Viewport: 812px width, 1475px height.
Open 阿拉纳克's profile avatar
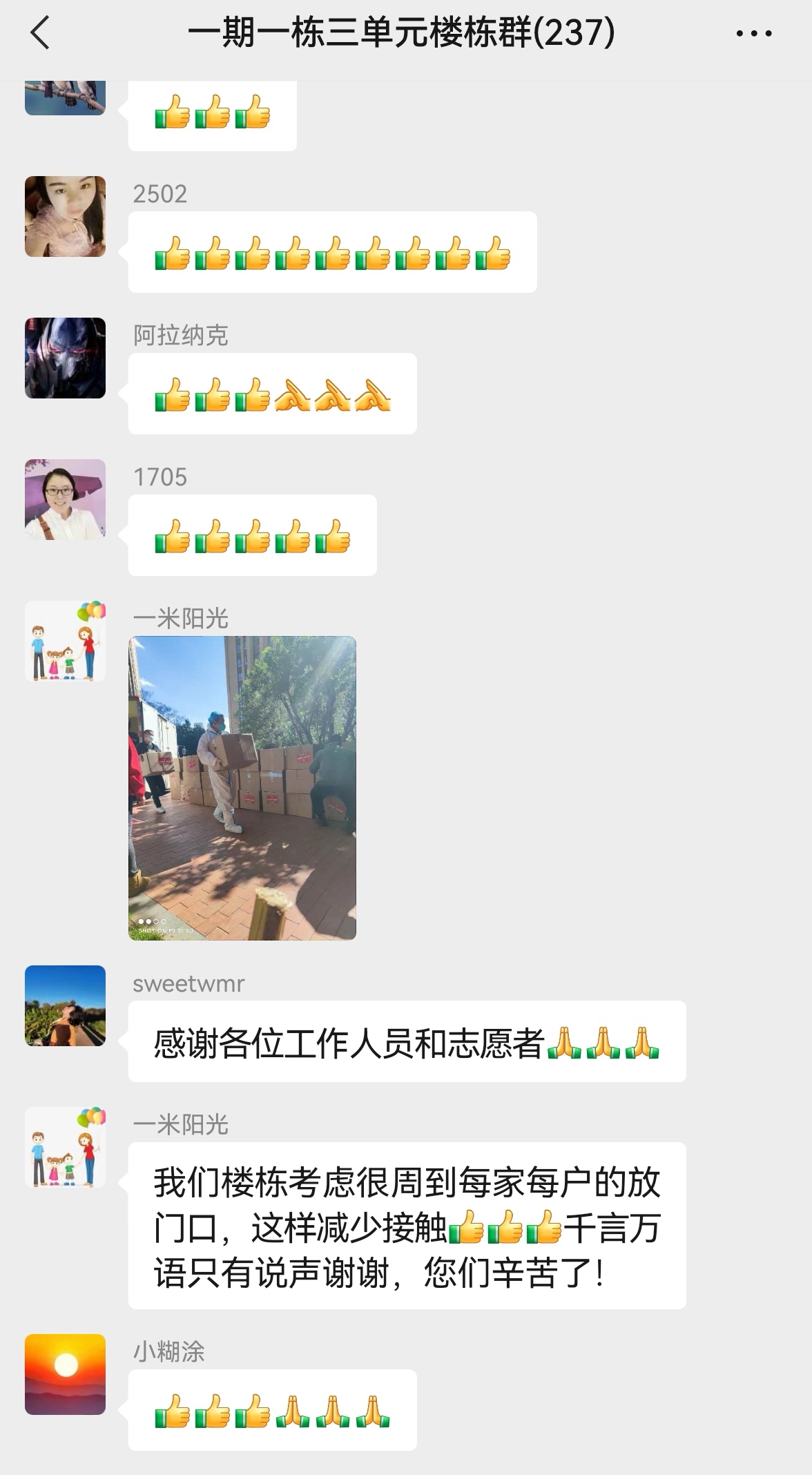click(66, 358)
